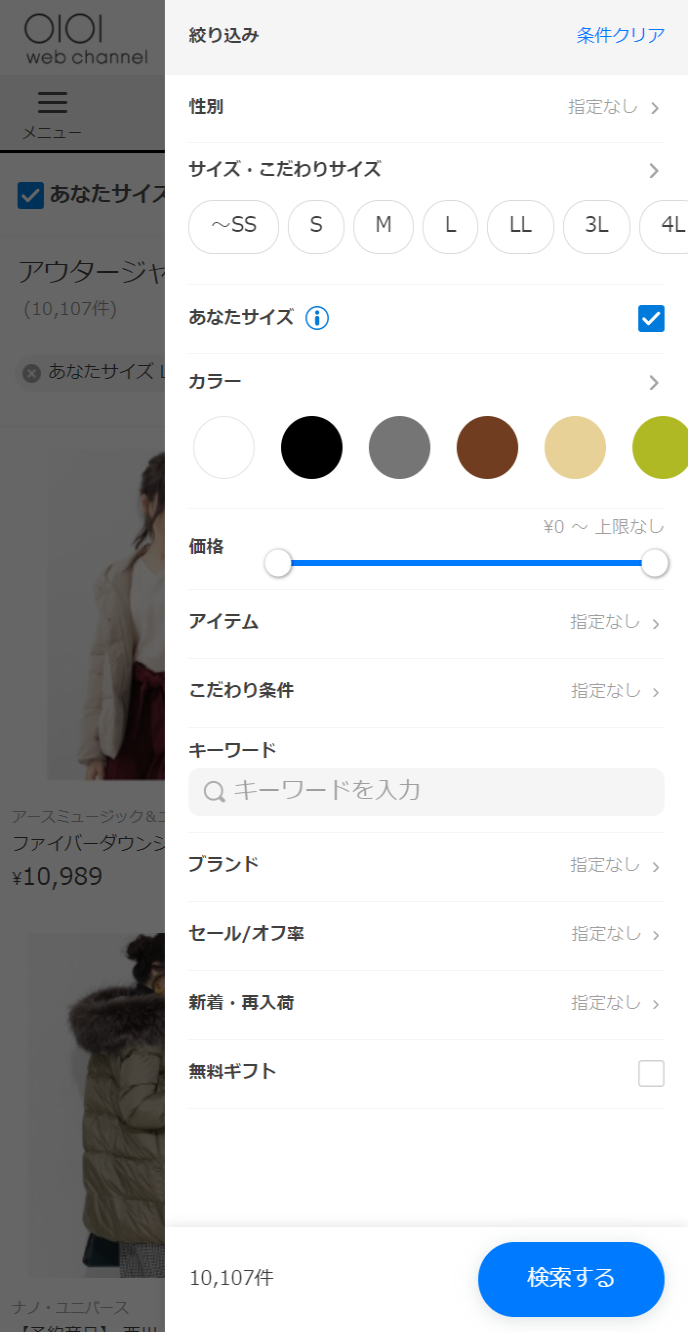Check the 無料ギフト checkbox
The width and height of the screenshot is (688, 1332).
click(x=651, y=1073)
